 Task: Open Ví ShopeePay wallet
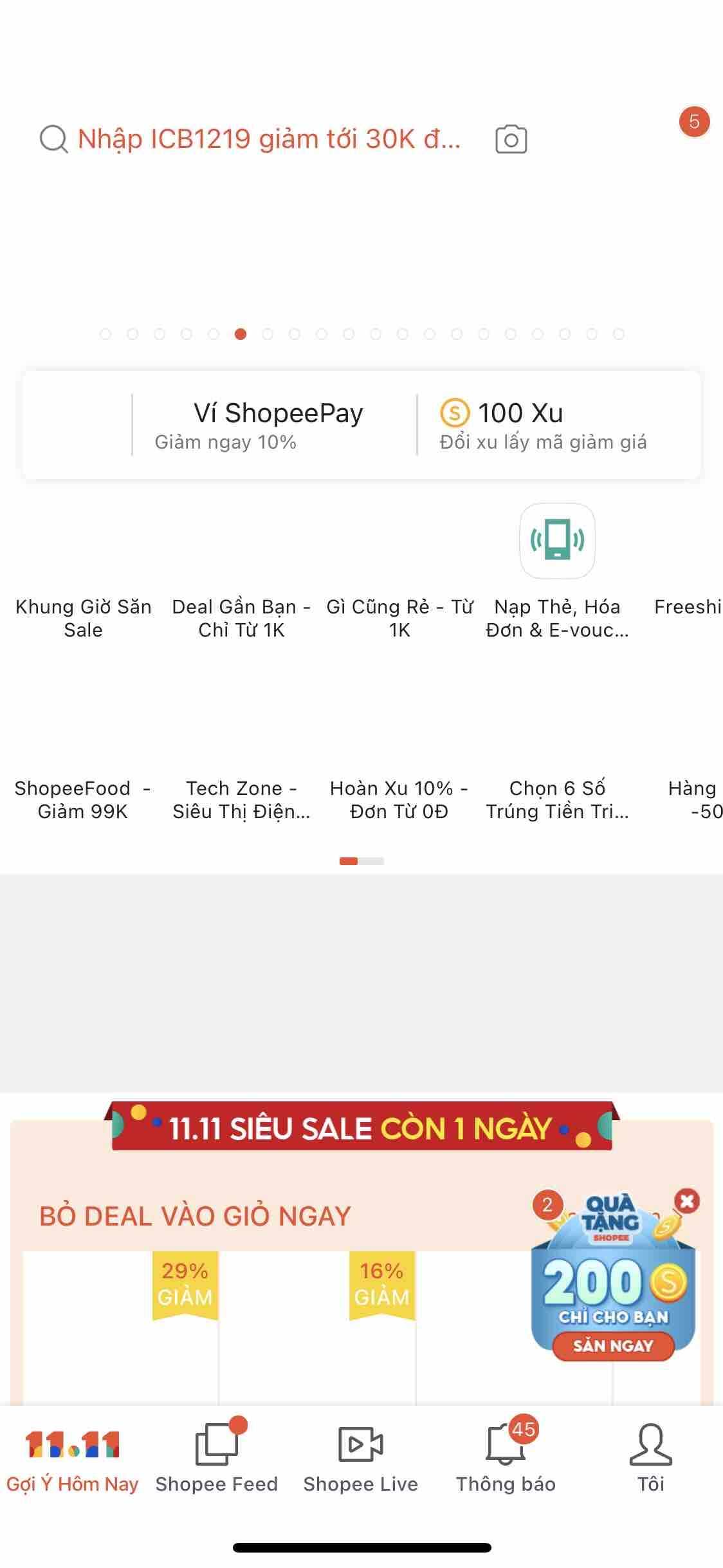277,425
